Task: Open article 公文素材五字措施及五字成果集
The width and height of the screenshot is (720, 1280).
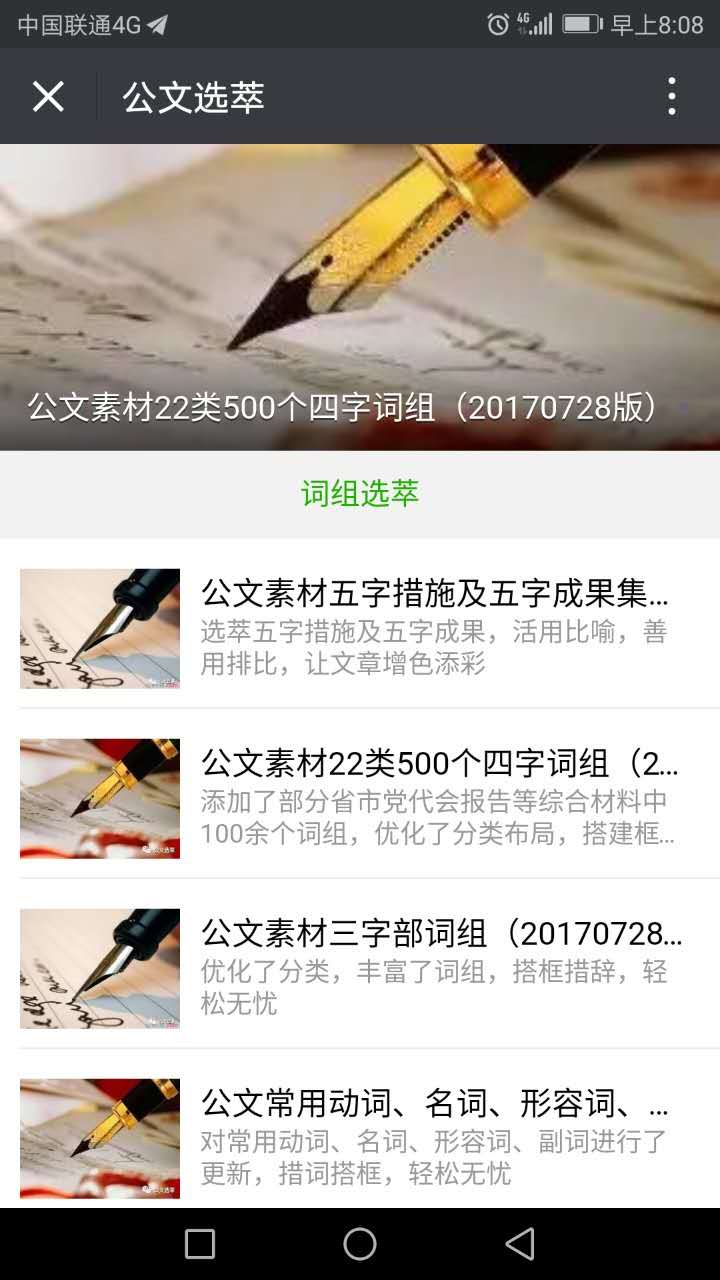Action: pyautogui.click(x=437, y=595)
